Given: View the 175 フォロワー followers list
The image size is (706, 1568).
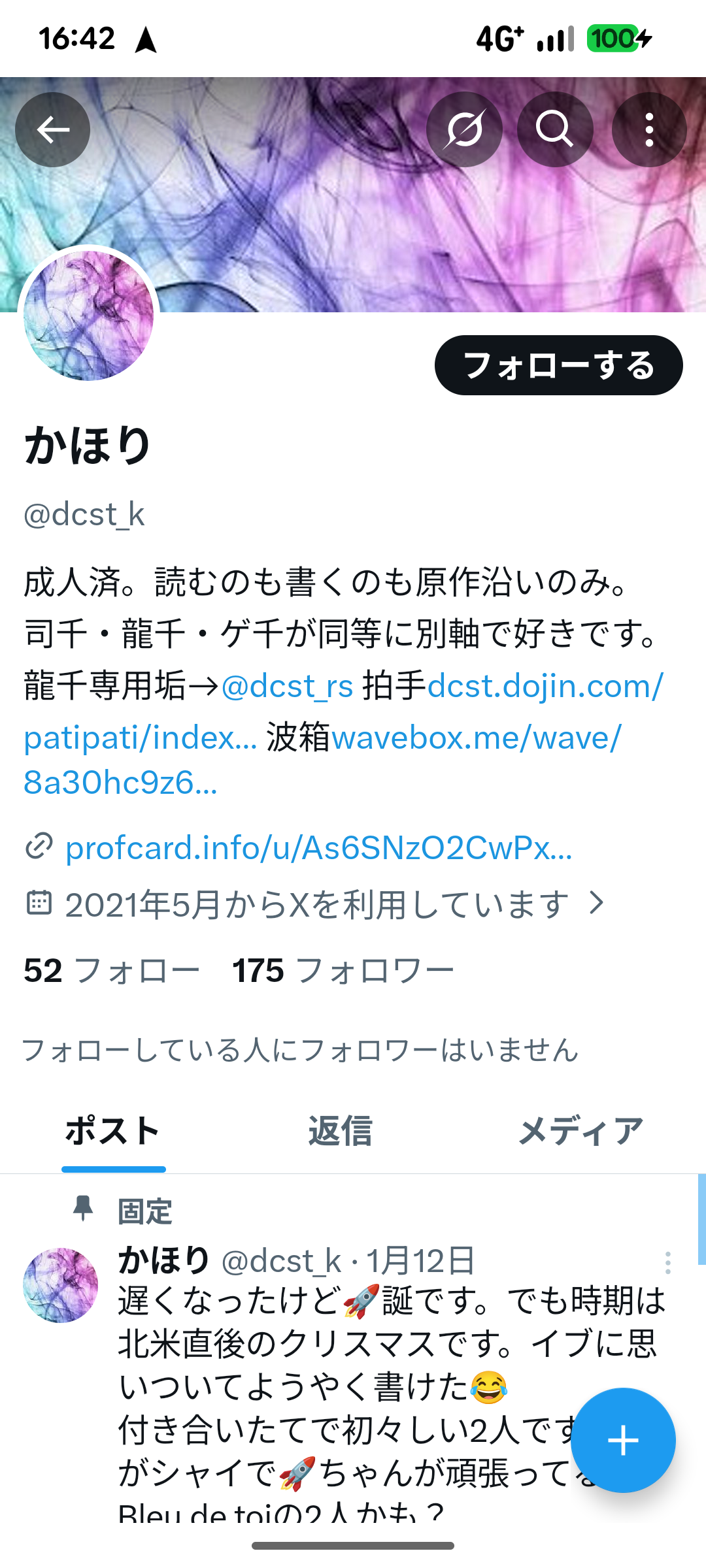Looking at the screenshot, I should pos(343,971).
